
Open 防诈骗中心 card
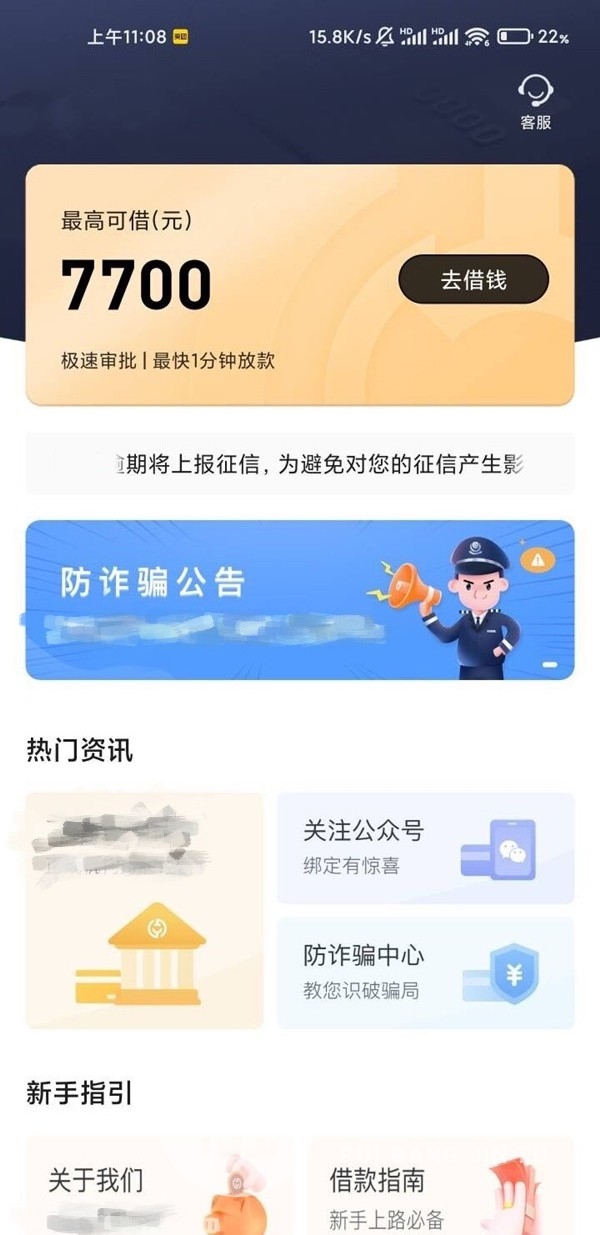(x=425, y=972)
